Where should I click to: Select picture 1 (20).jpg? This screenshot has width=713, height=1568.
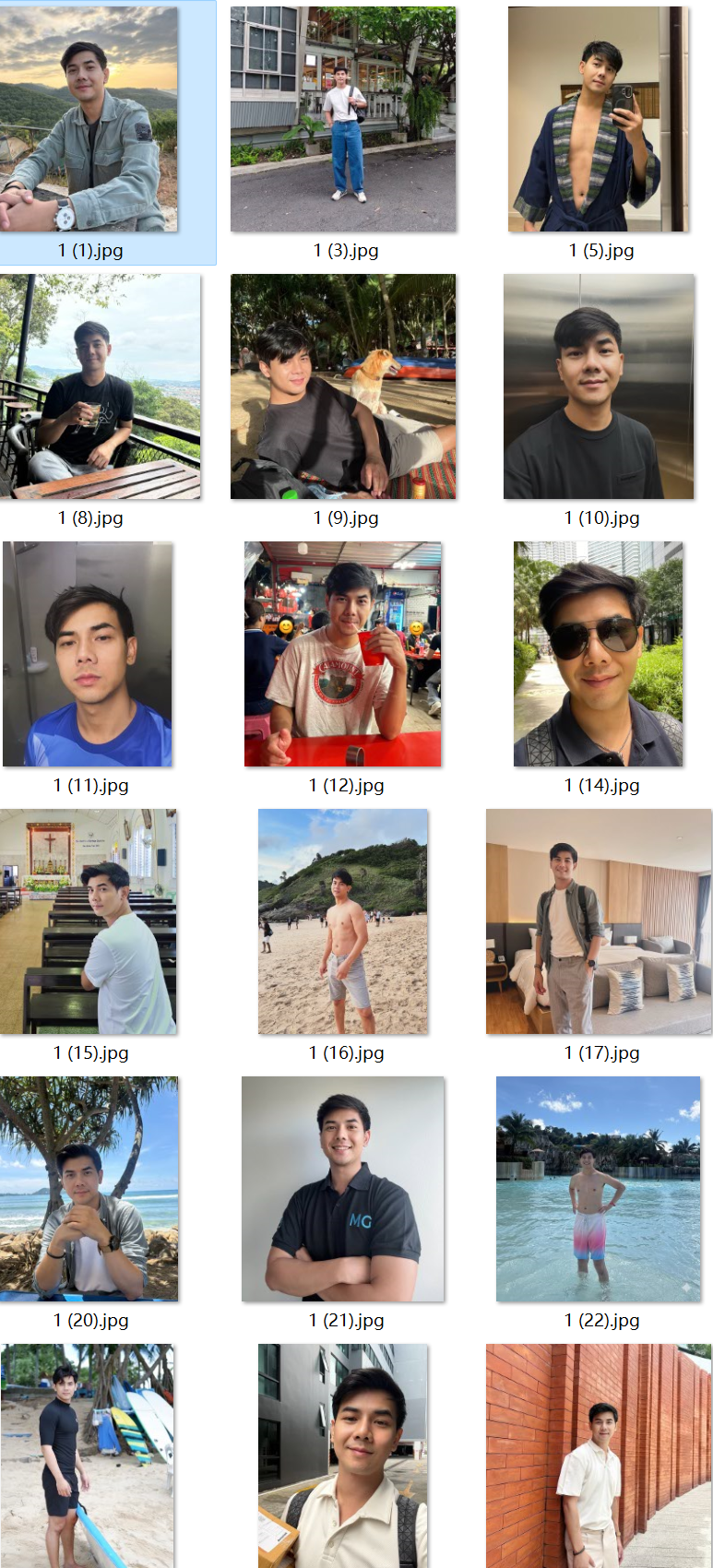pos(89,1190)
